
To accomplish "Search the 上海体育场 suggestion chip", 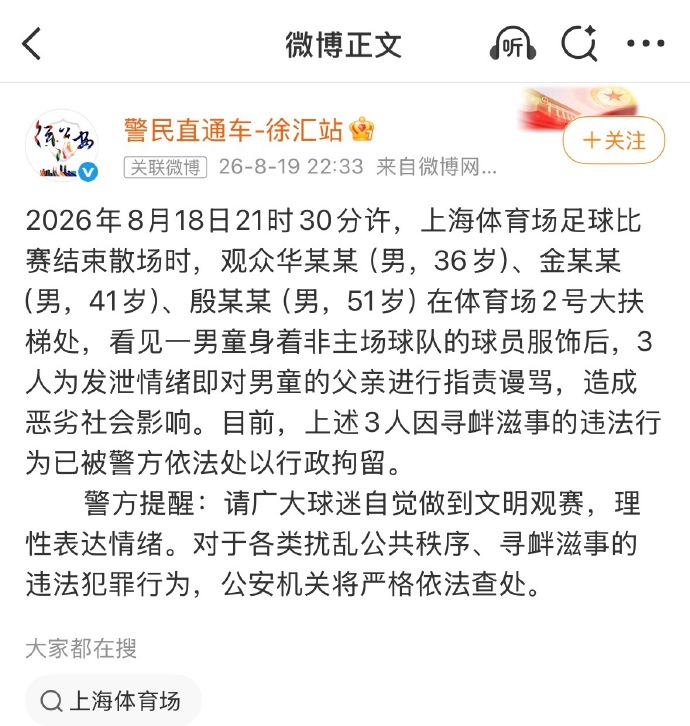I will click(113, 701).
